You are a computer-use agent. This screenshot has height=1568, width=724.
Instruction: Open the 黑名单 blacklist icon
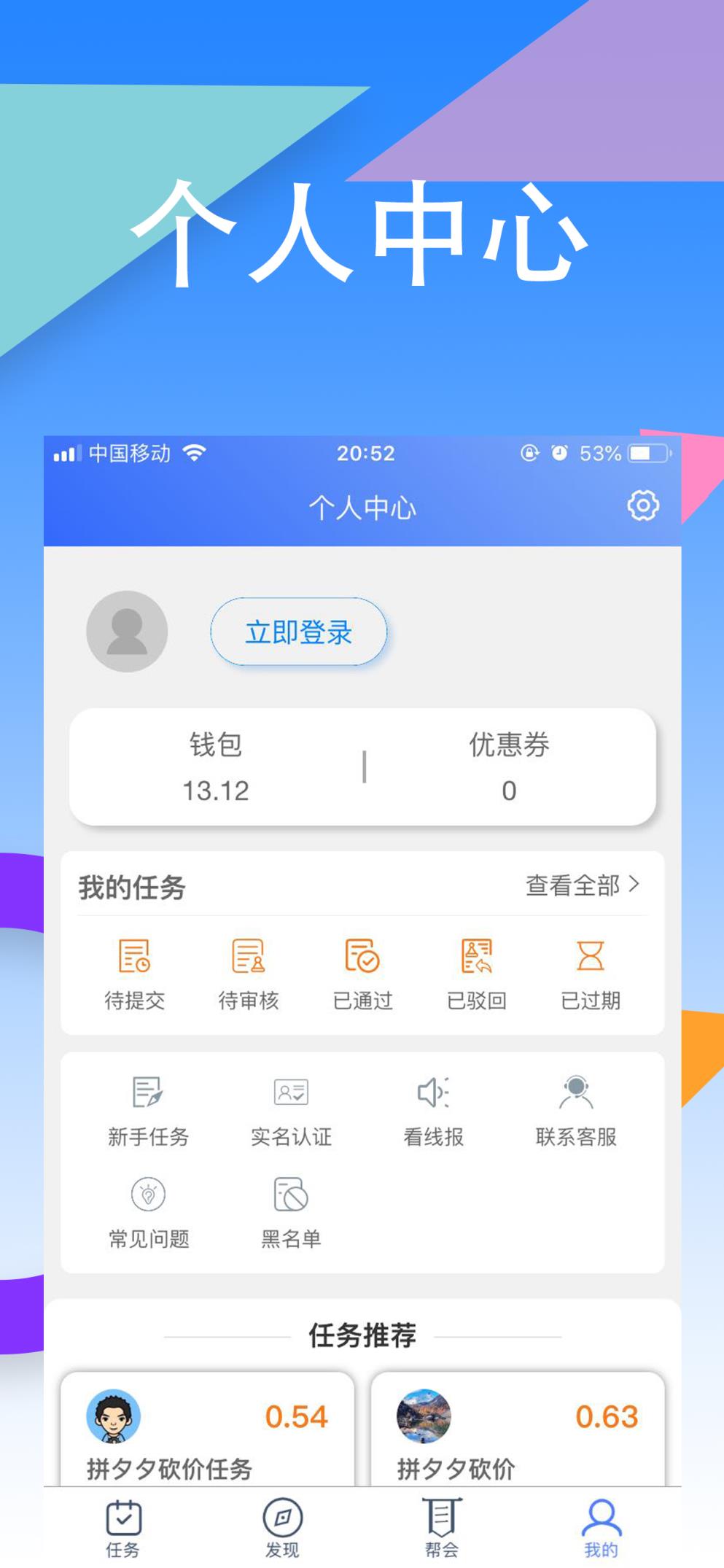tap(289, 1195)
